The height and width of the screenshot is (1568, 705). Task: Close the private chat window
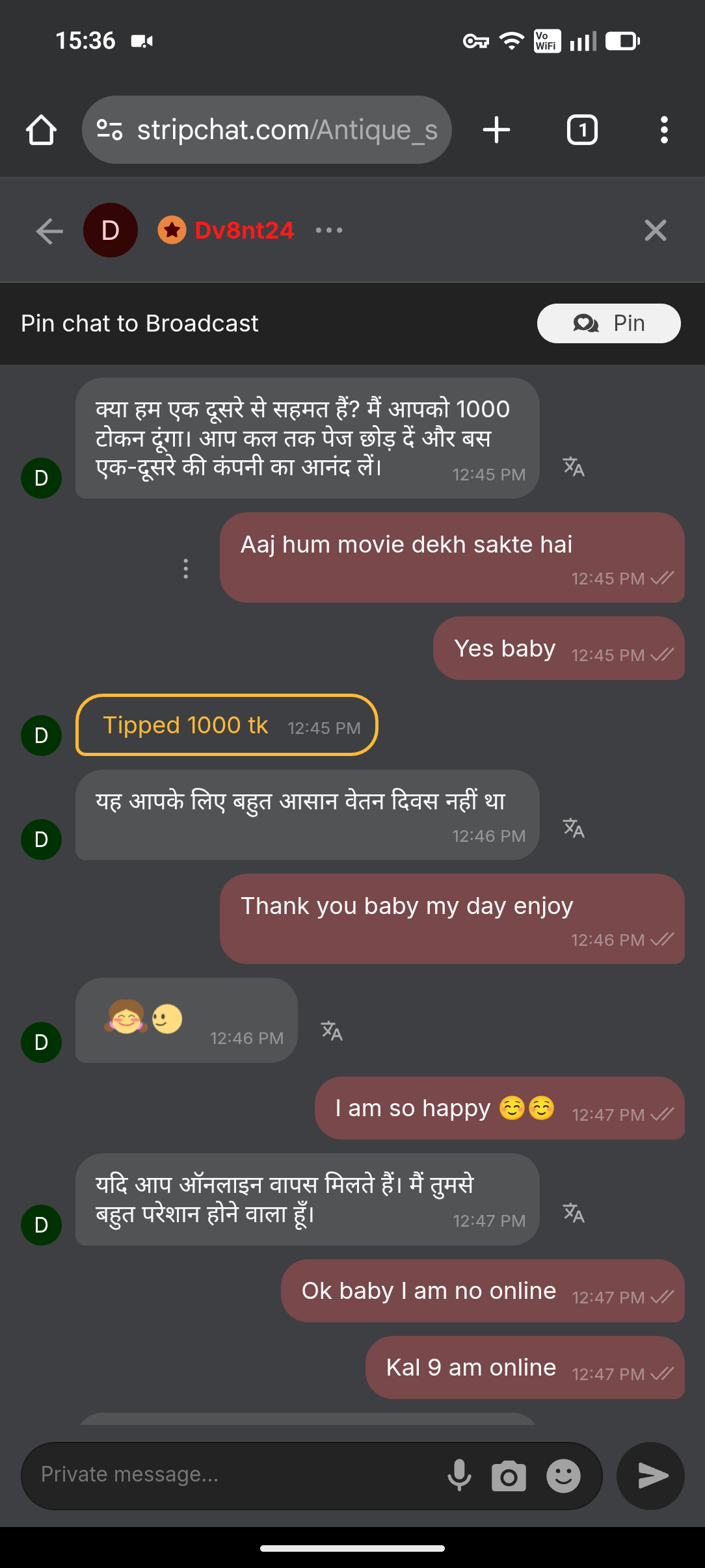pos(655,230)
